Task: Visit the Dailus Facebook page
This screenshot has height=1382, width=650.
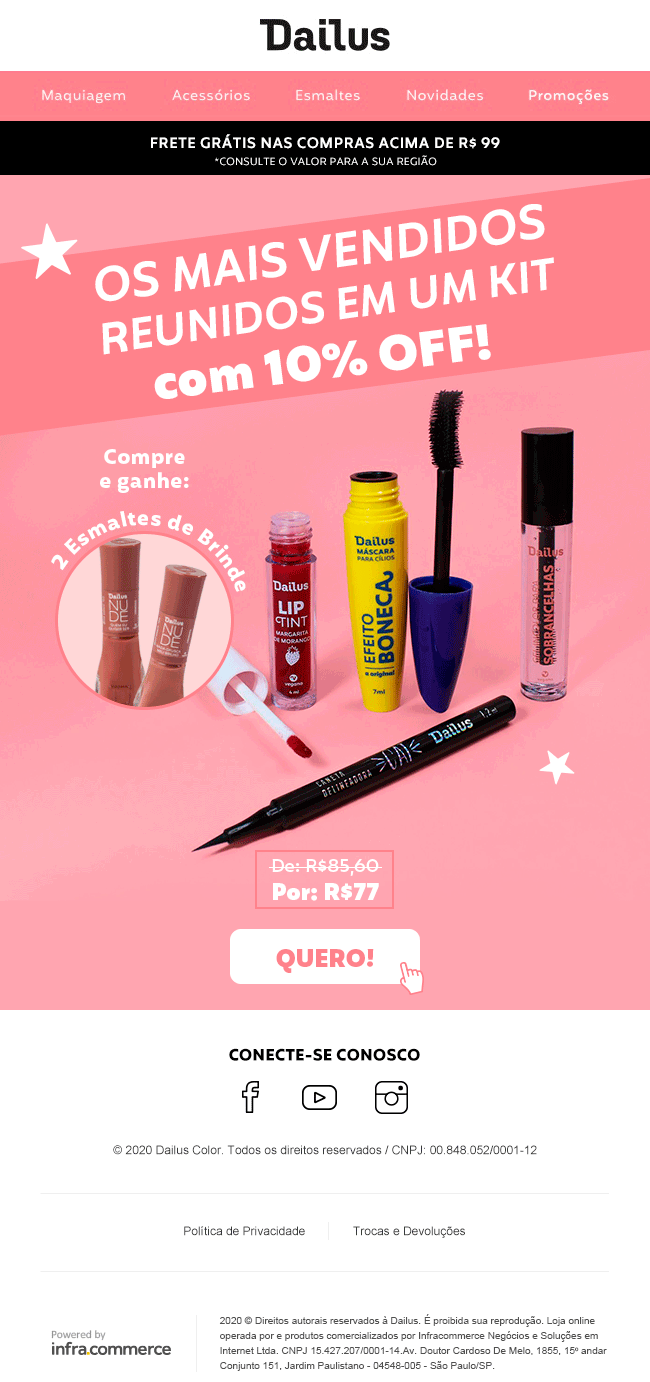Action: pyautogui.click(x=250, y=1097)
